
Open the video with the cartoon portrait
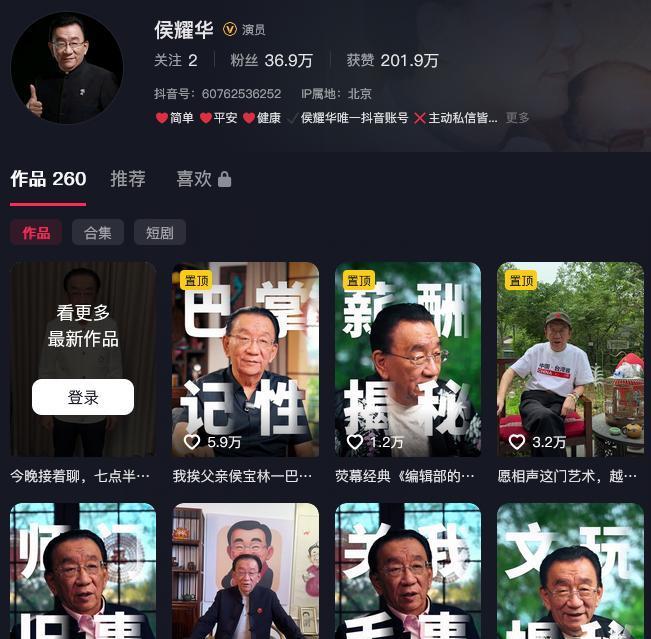[245, 570]
